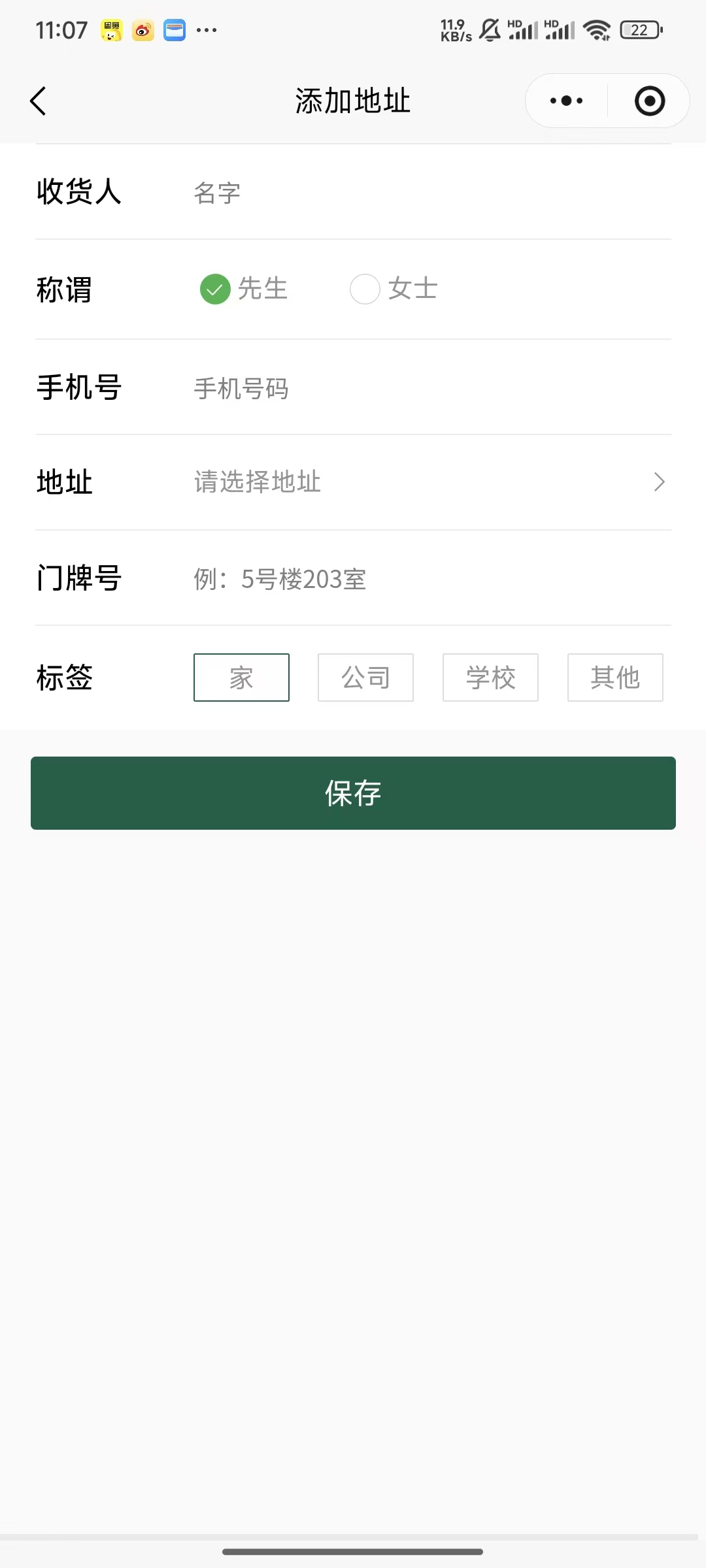Pick the 学校 tag

click(x=490, y=678)
